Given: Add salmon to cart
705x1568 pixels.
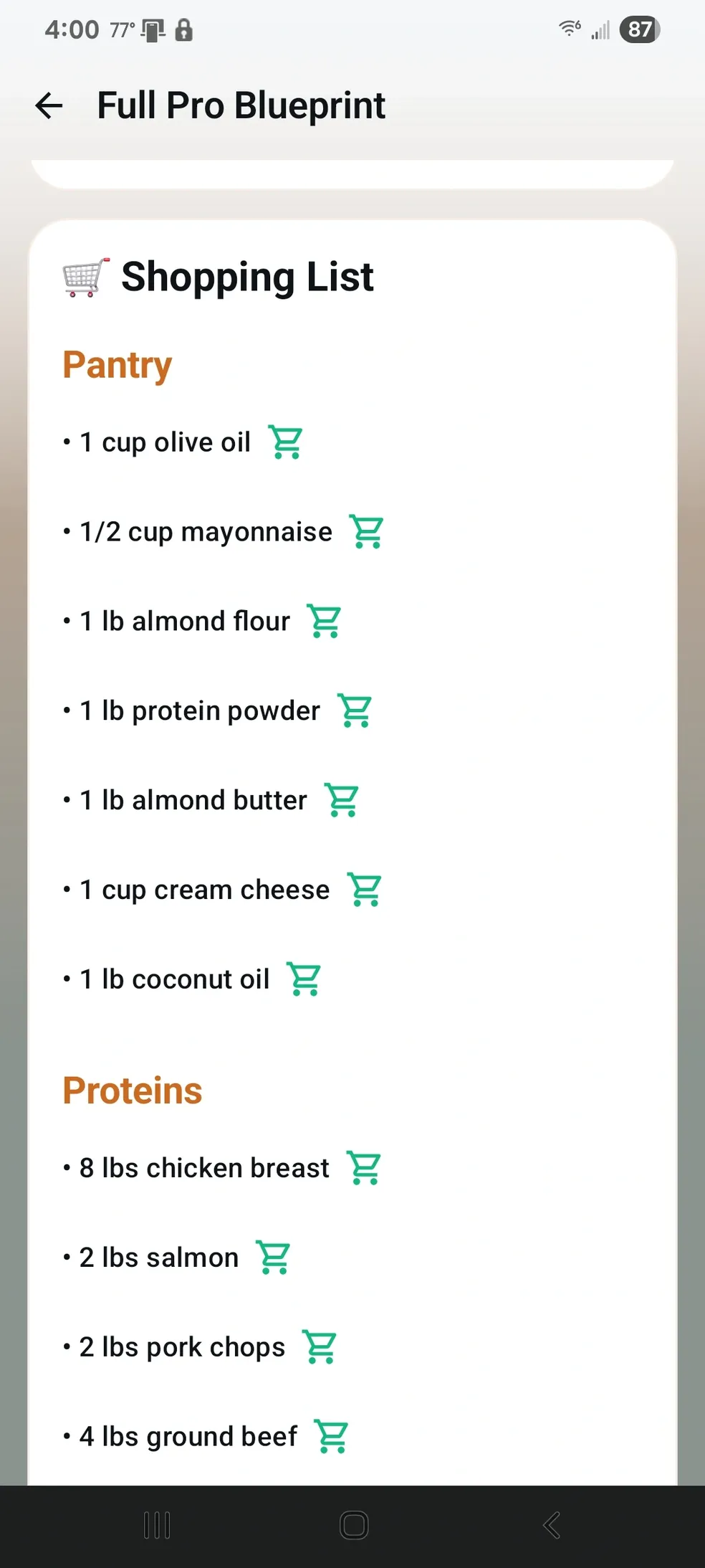Looking at the screenshot, I should (273, 1257).
